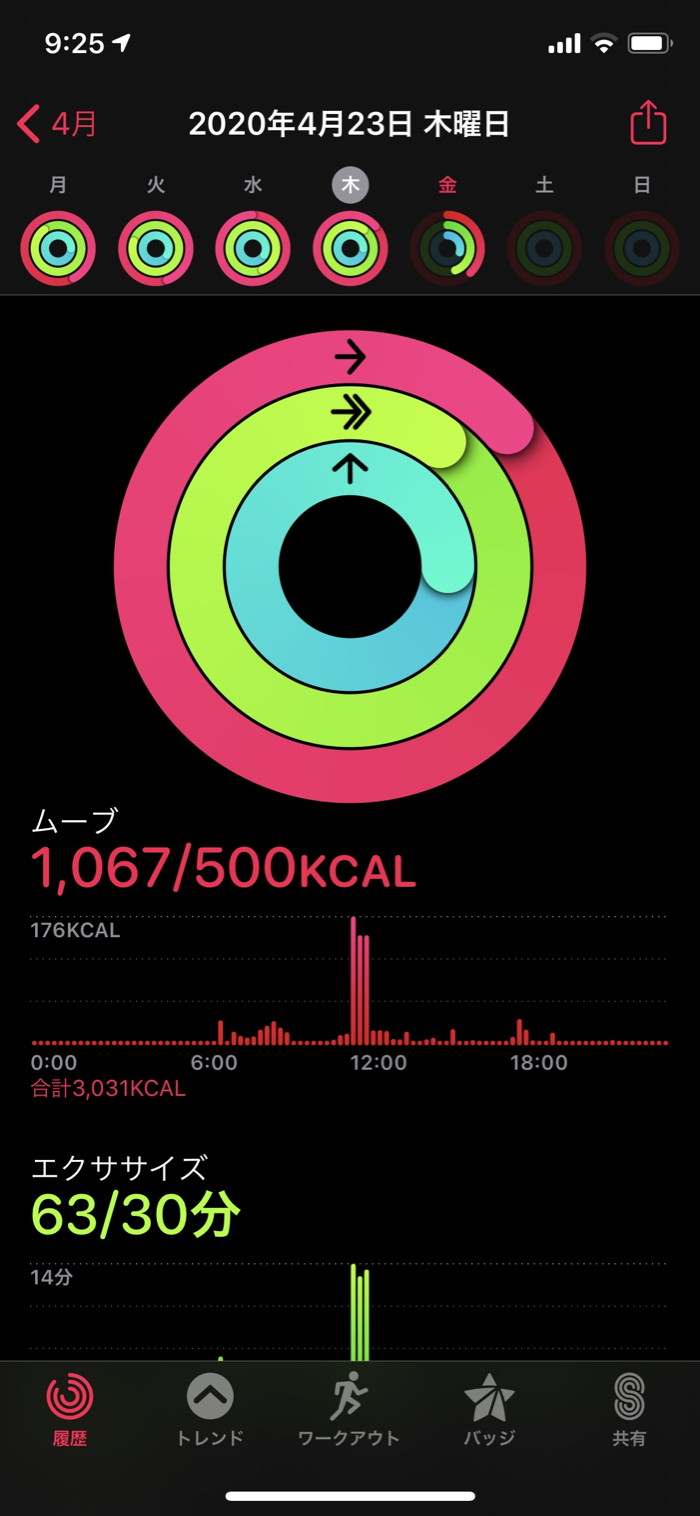Share this day's activity summary
This screenshot has height=1516, width=700.
point(647,124)
